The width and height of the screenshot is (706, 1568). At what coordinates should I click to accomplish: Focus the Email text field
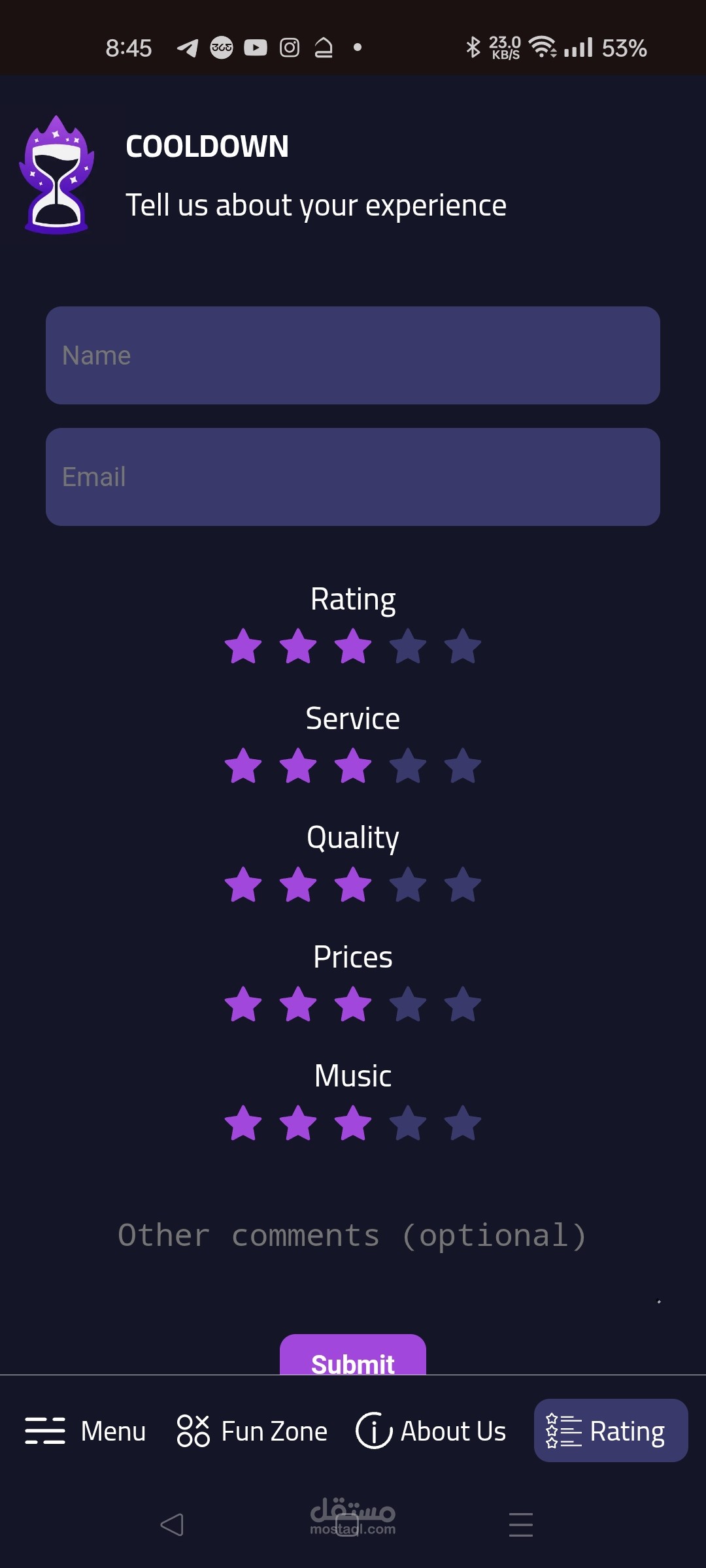(x=353, y=477)
